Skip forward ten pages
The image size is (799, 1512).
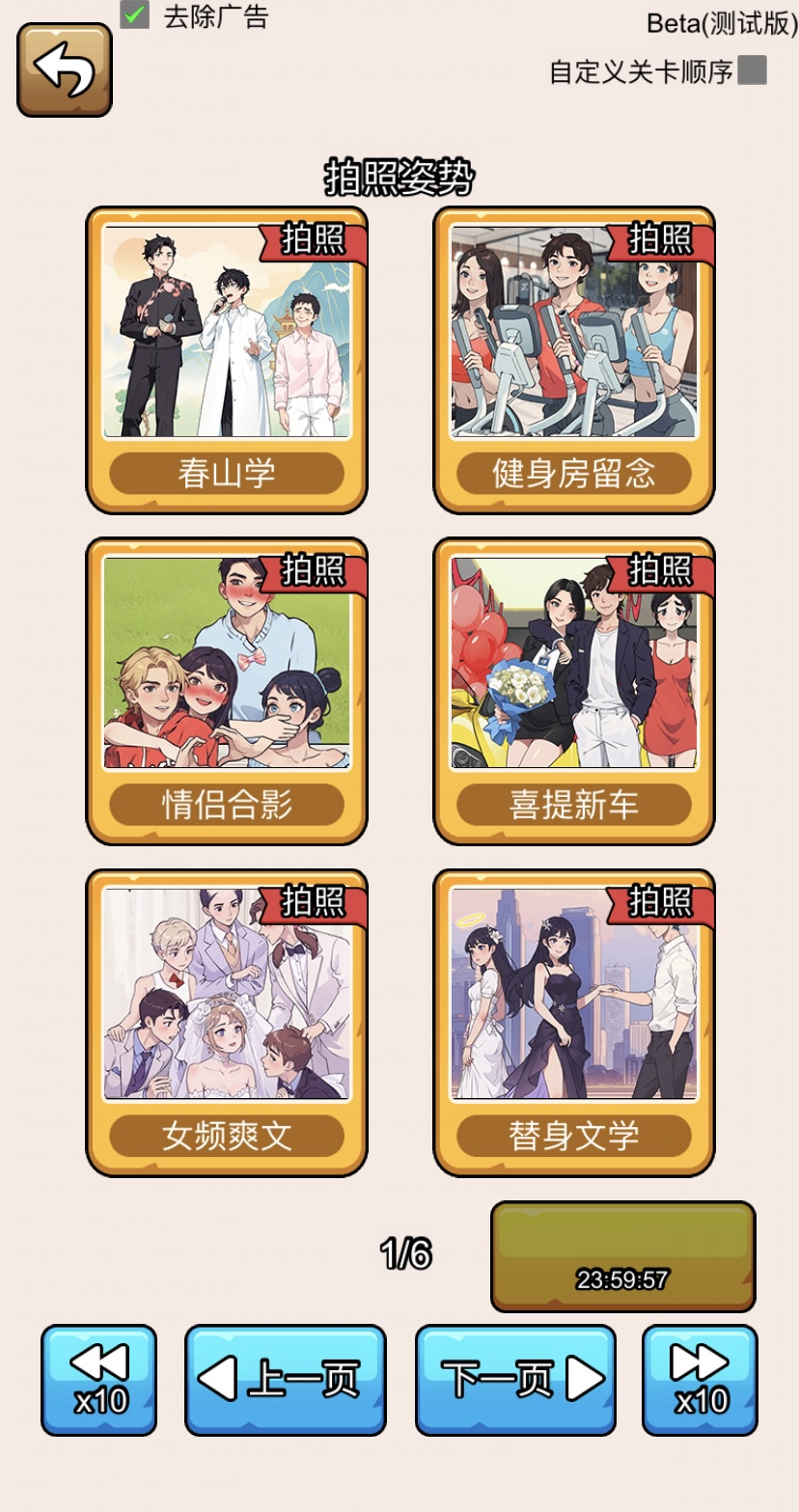pos(700,1380)
